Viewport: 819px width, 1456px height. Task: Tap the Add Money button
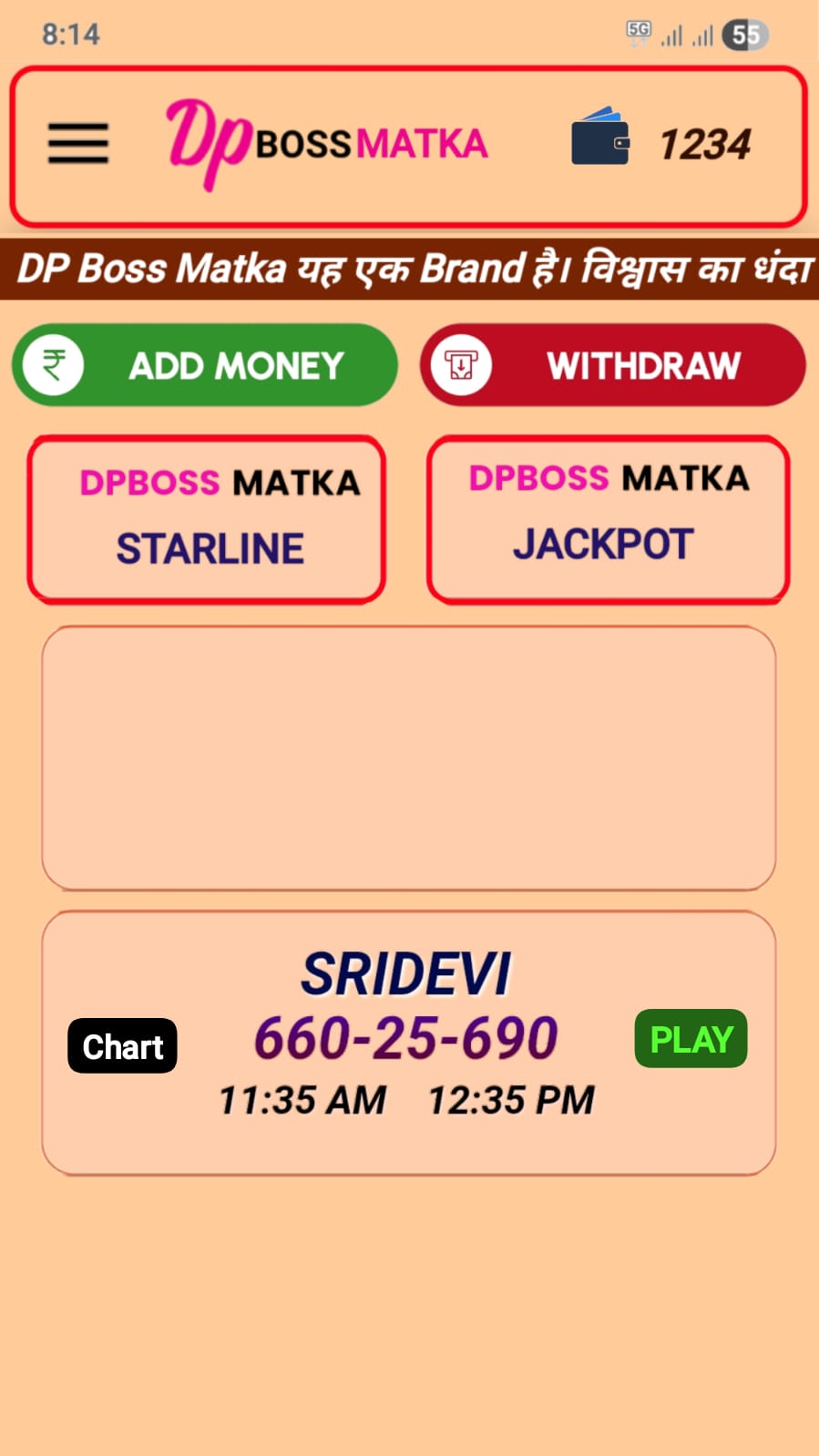[x=205, y=365]
